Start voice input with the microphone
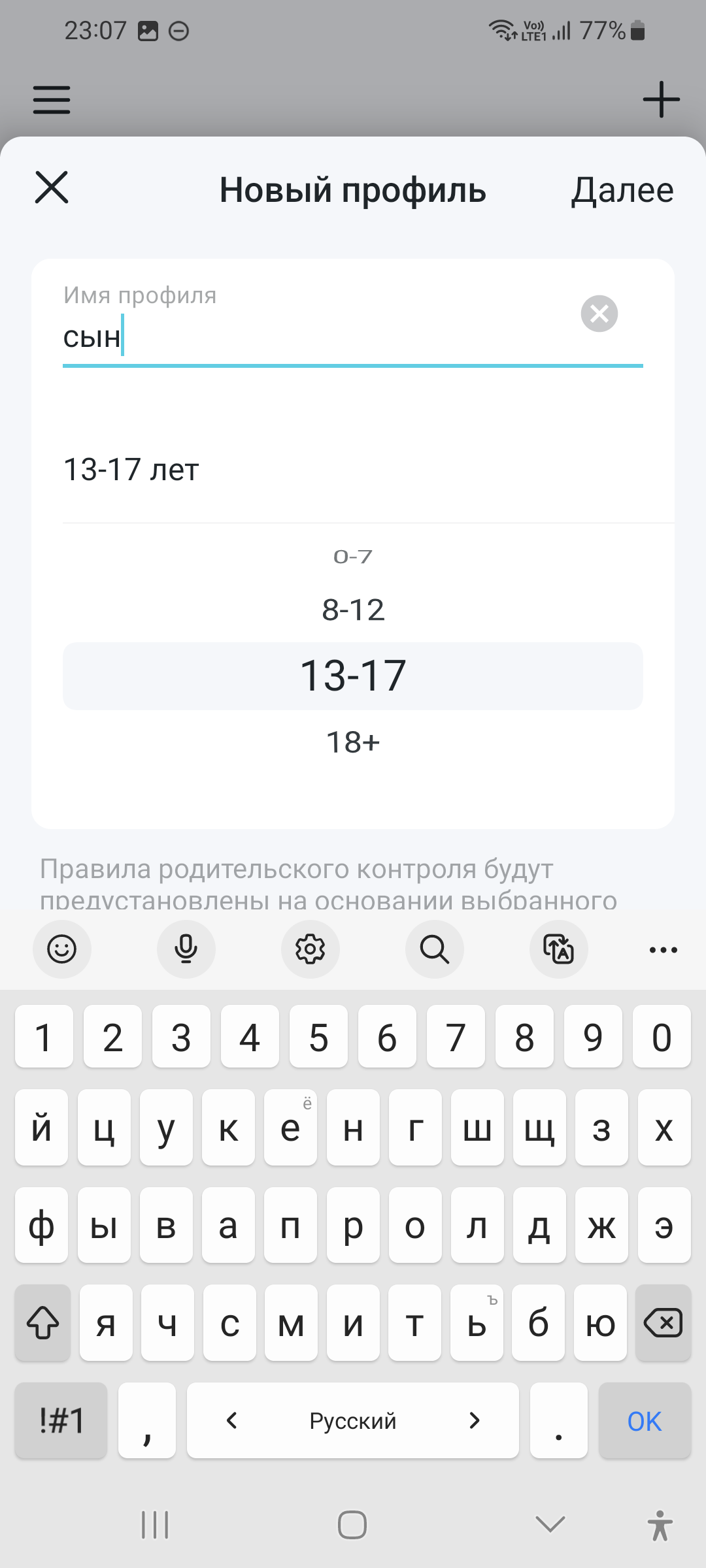Viewport: 706px width, 1568px height. [186, 949]
